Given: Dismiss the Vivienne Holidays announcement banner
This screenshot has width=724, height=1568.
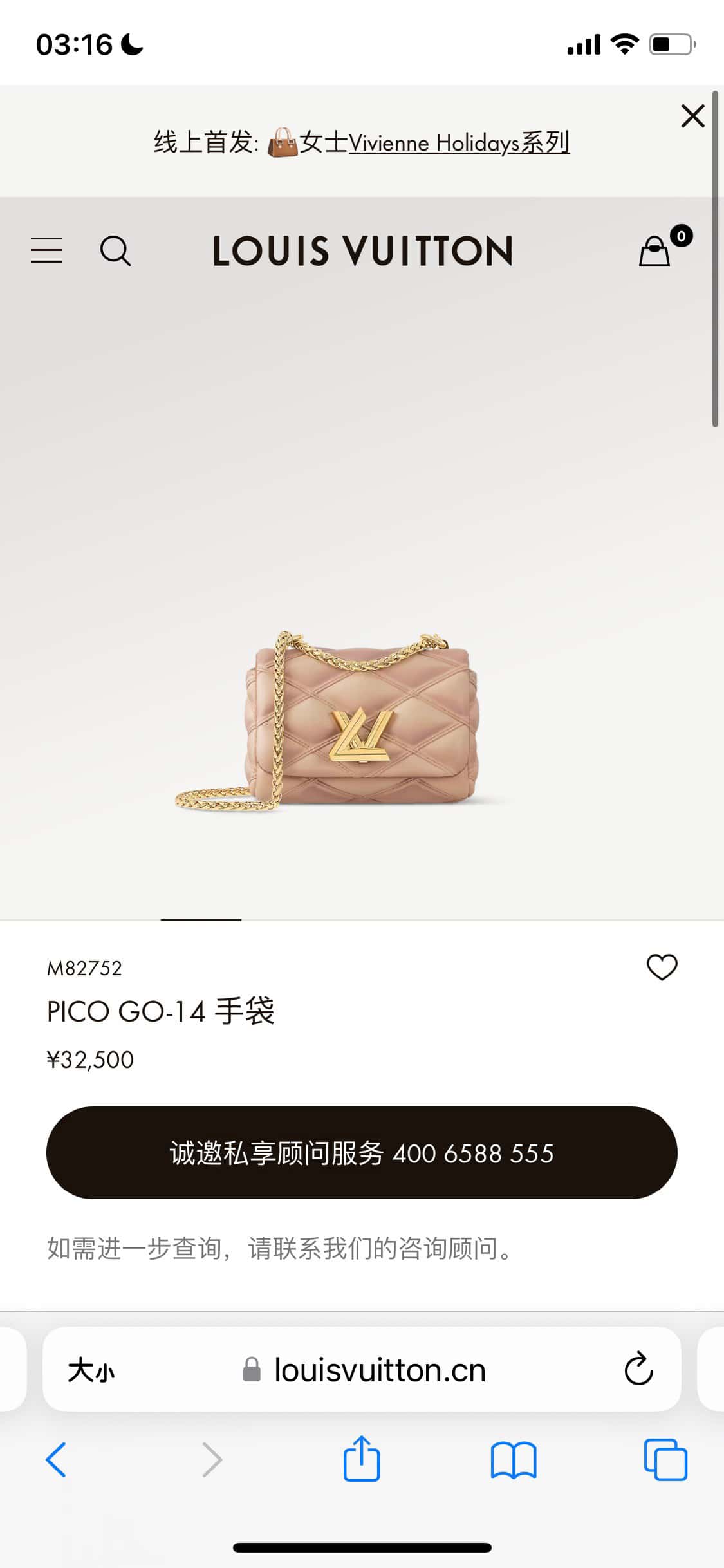Looking at the screenshot, I should point(692,117).
